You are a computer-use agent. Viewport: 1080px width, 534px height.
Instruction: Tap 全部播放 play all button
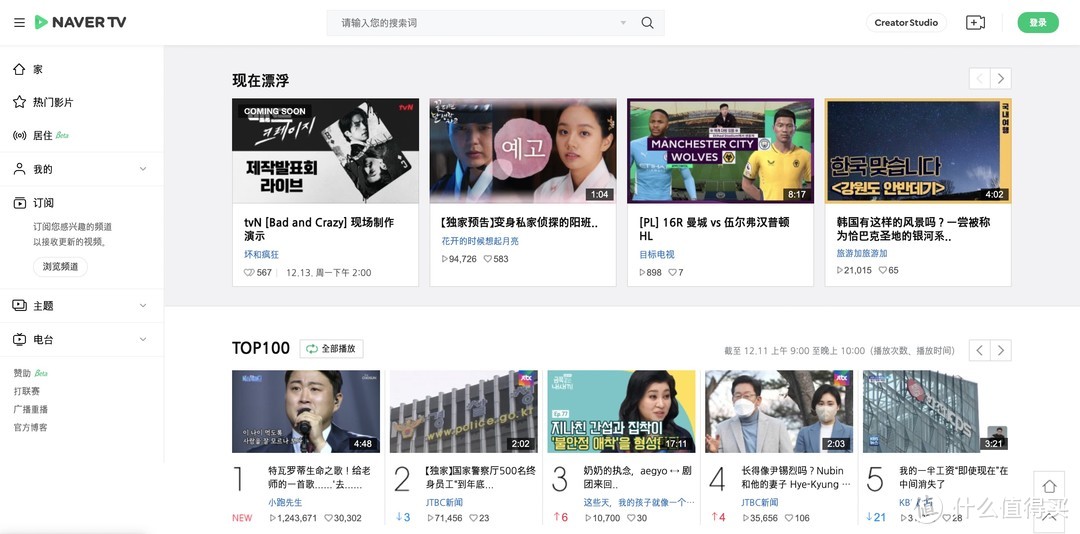point(331,349)
